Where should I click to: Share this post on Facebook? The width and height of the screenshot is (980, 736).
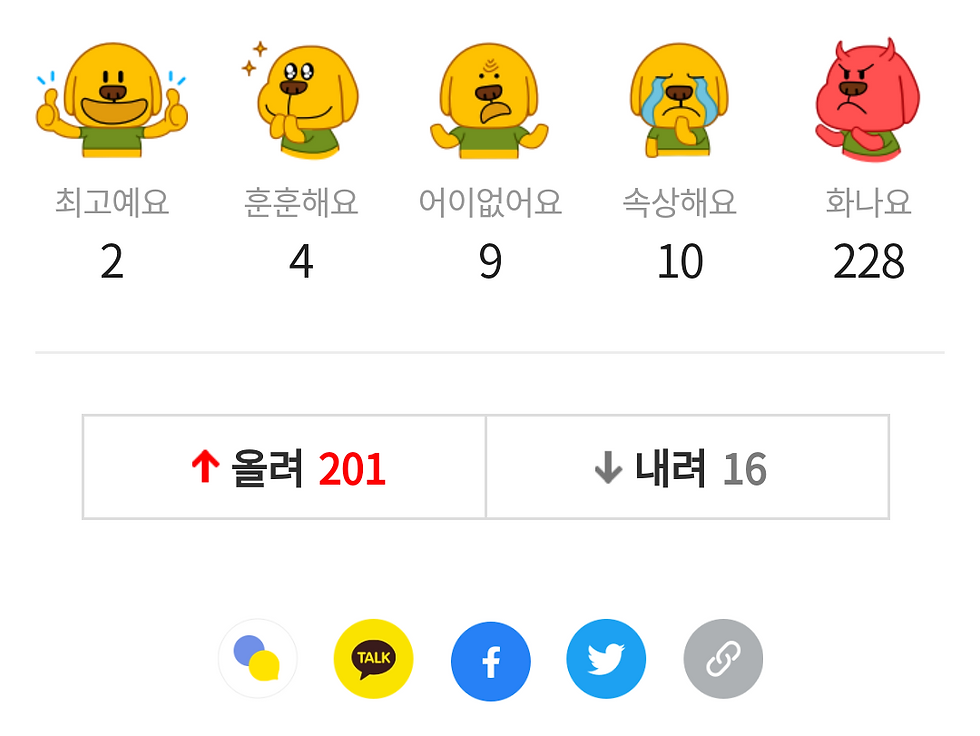click(x=490, y=661)
